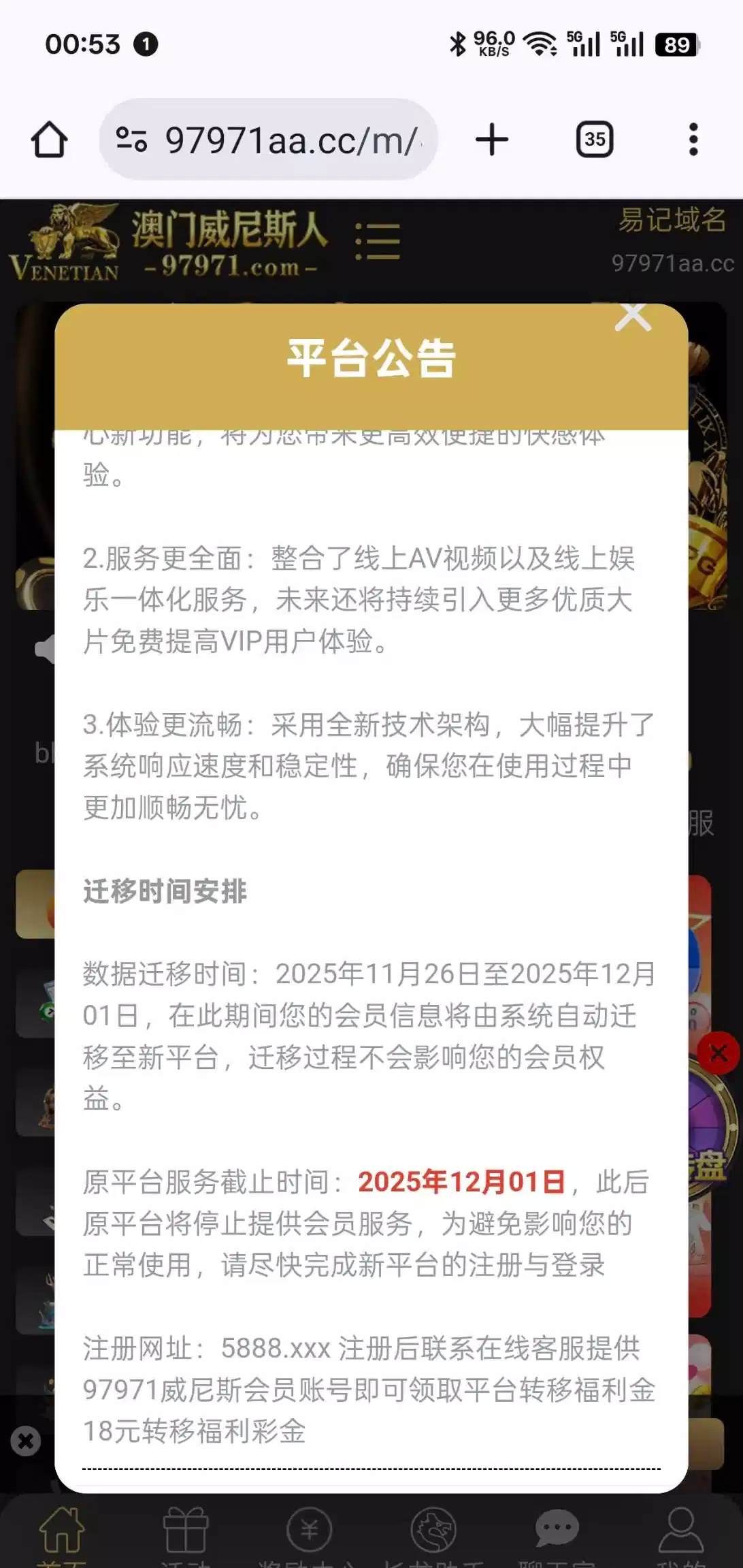Open a new browser tab
This screenshot has width=743, height=1568.
[492, 140]
